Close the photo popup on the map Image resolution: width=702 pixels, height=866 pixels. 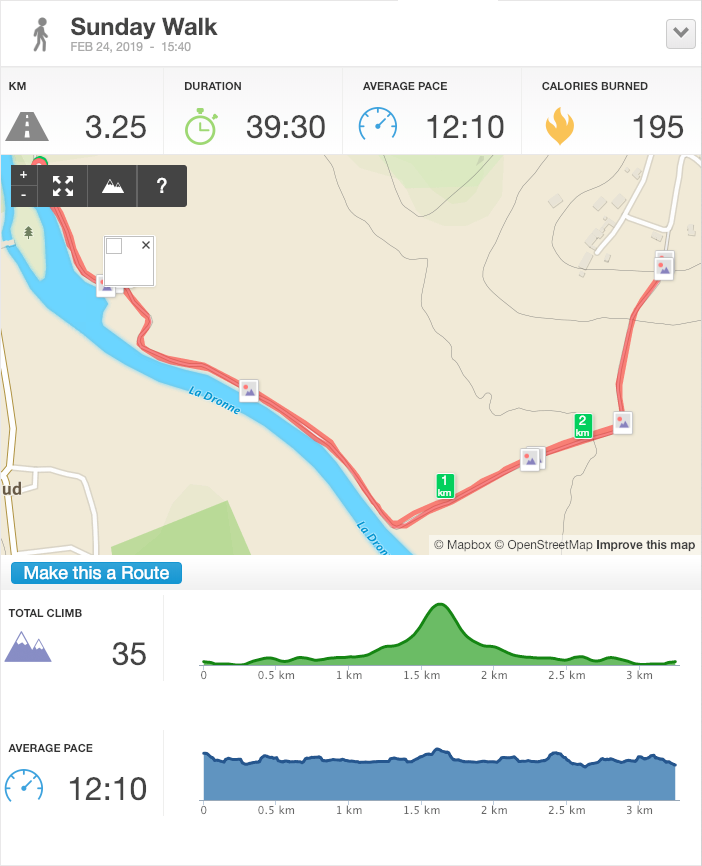click(146, 245)
